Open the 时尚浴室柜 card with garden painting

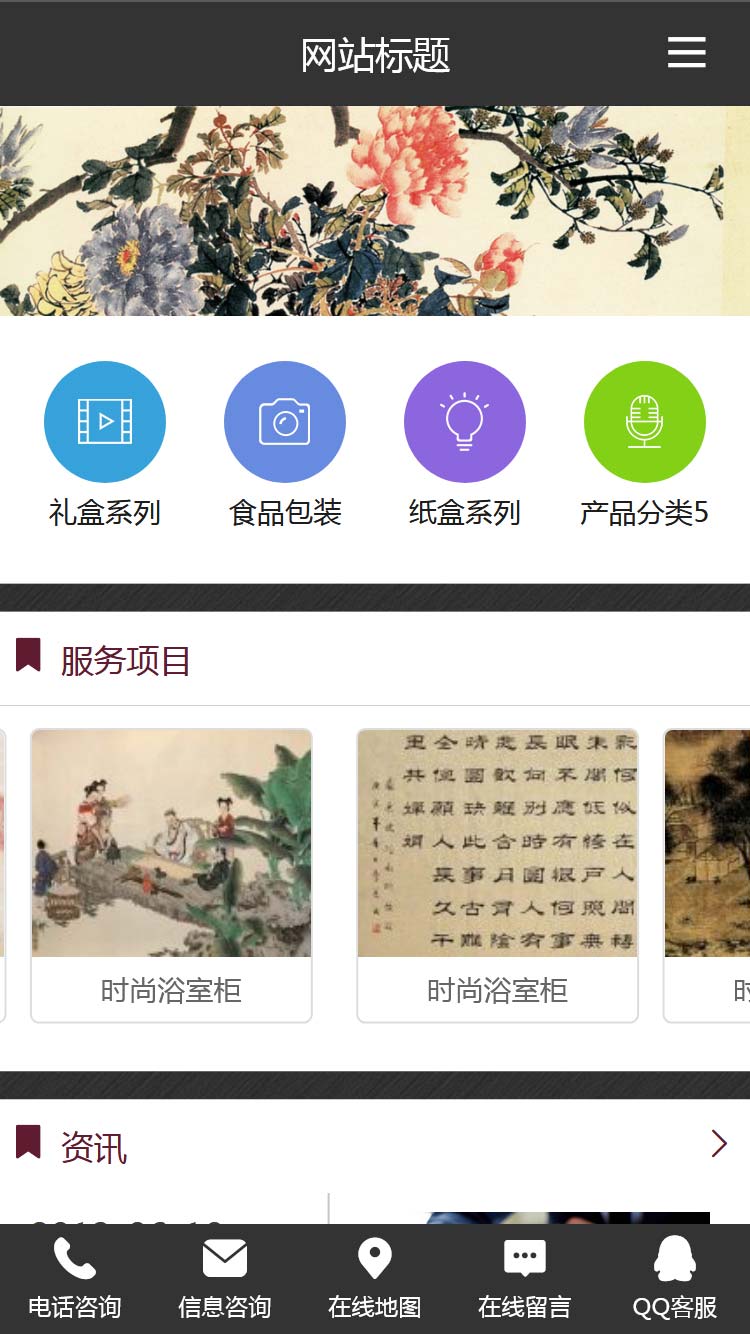tap(172, 875)
